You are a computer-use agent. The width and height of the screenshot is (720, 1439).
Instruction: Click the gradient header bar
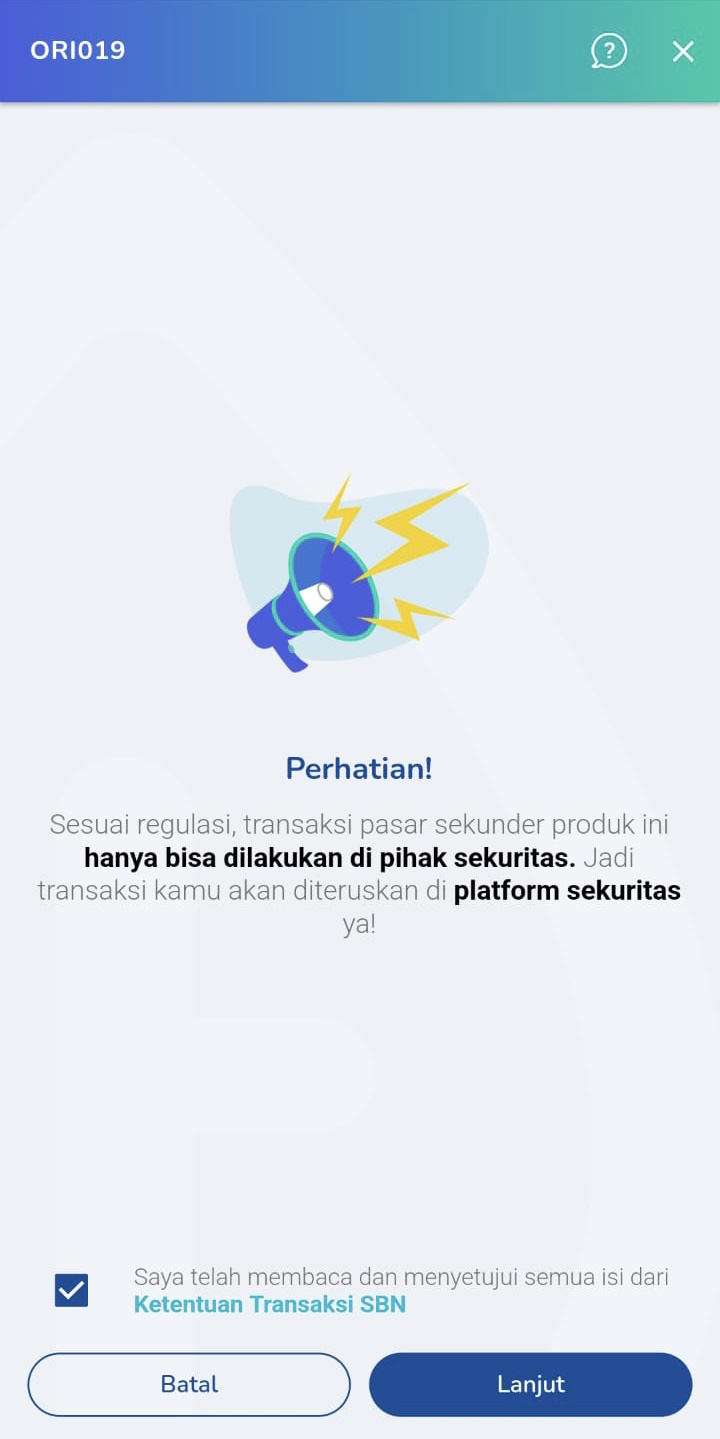click(360, 50)
